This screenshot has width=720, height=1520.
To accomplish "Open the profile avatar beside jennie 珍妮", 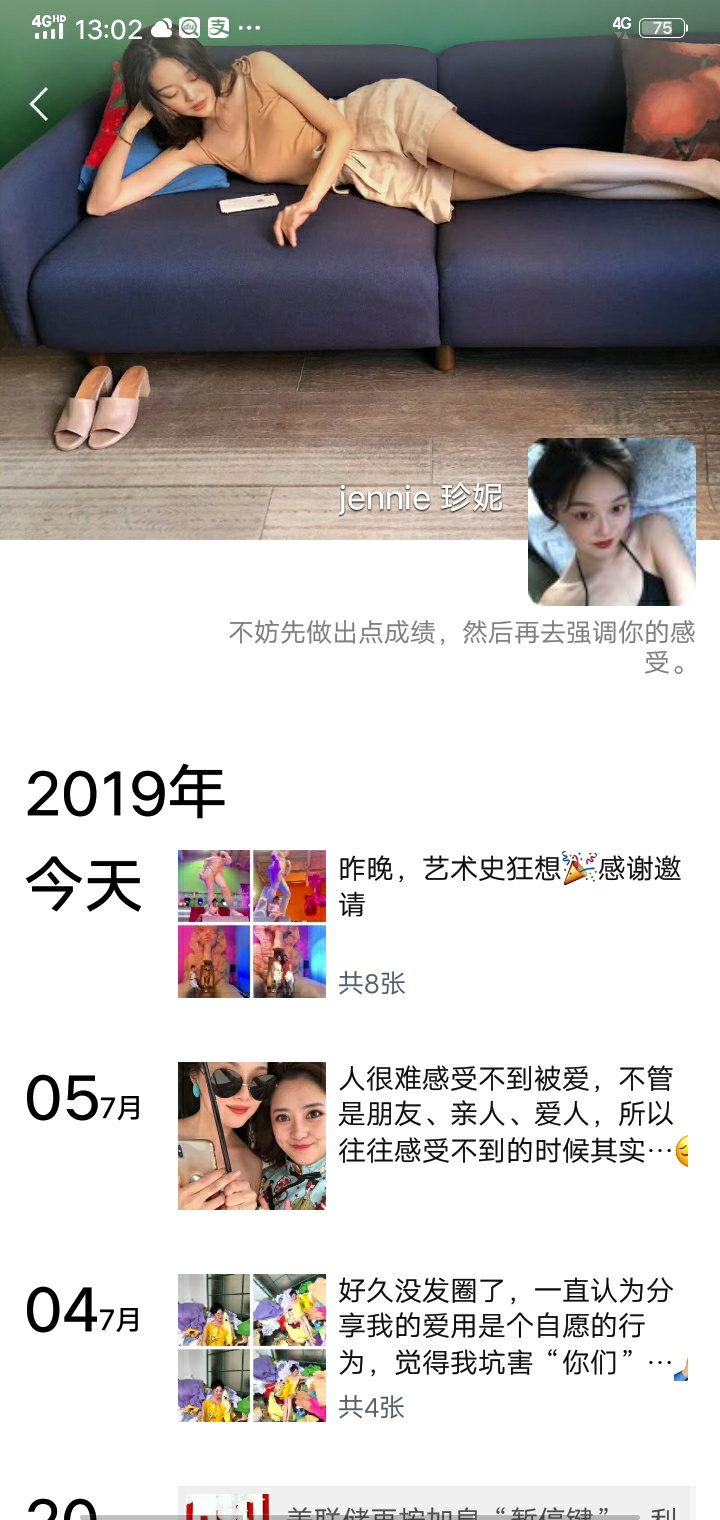I will tap(611, 521).
